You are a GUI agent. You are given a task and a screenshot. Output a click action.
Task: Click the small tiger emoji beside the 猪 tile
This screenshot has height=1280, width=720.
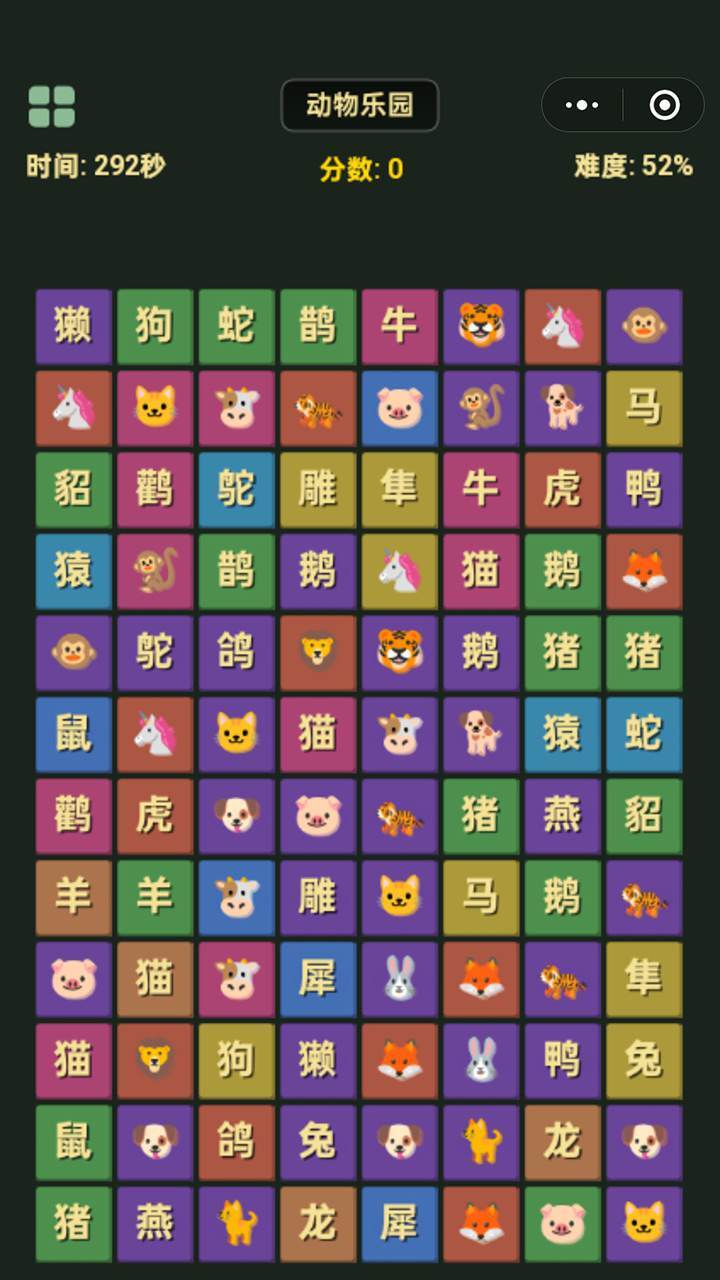point(399,817)
